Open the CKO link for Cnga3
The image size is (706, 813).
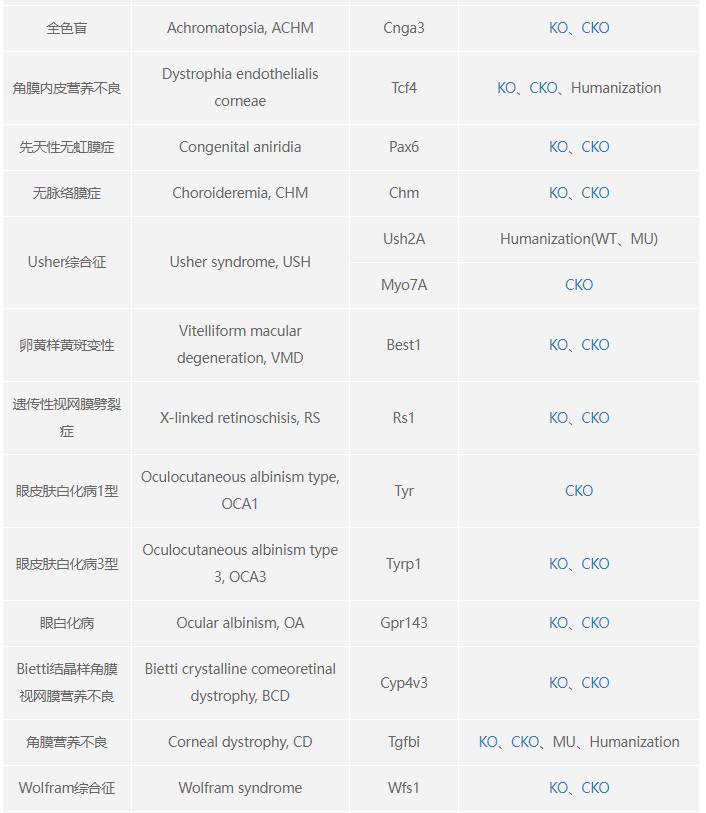coord(595,28)
